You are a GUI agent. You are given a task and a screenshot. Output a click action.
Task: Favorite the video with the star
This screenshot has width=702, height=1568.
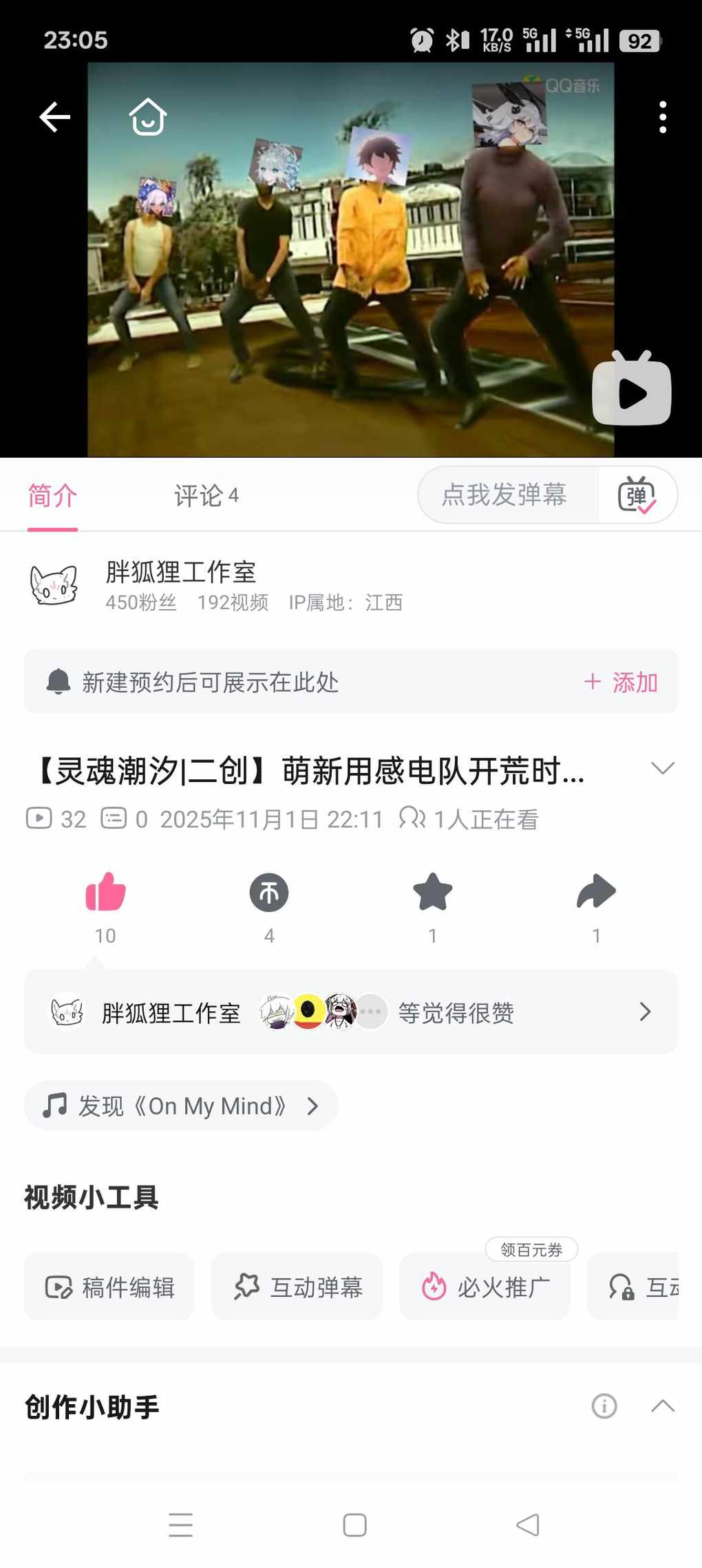(x=432, y=893)
